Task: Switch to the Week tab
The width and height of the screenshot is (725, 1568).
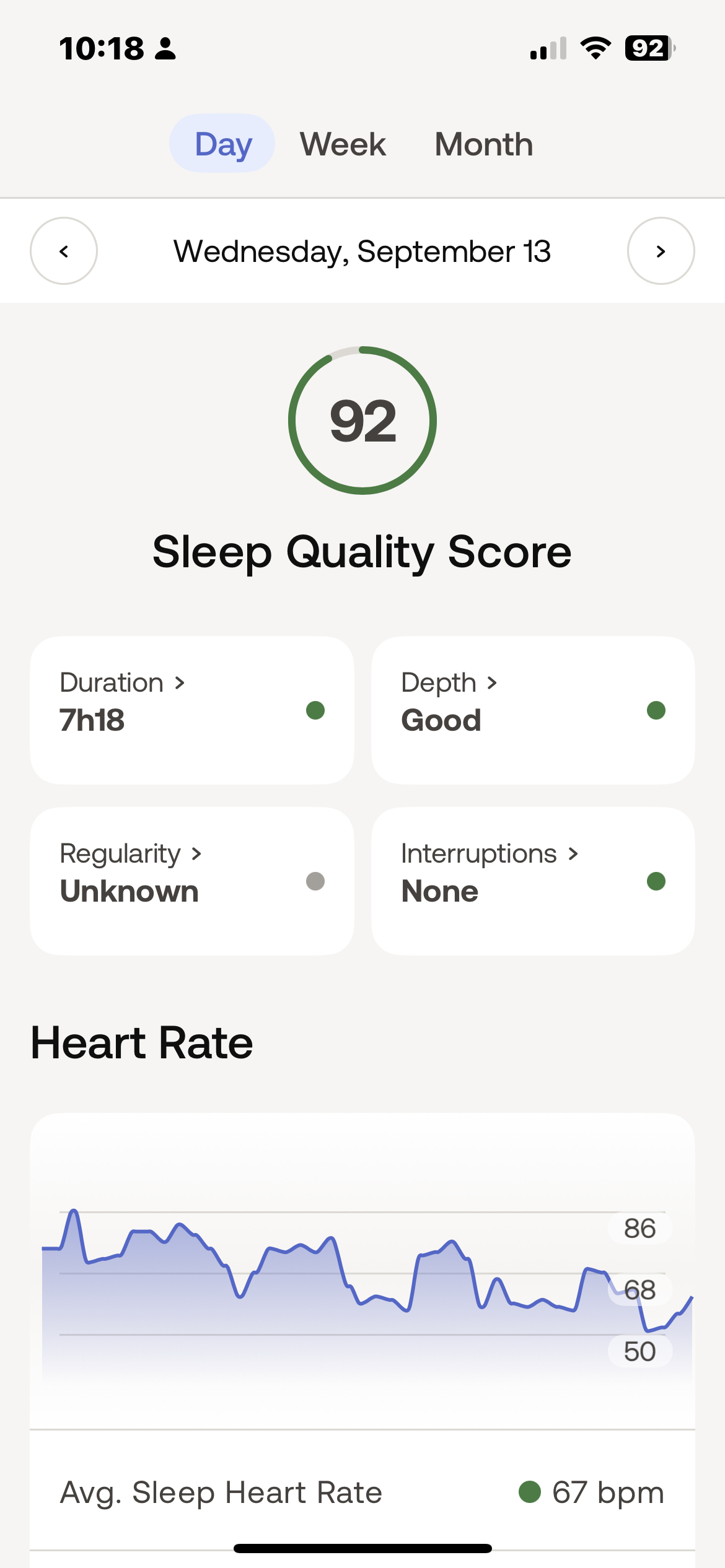Action: [342, 144]
